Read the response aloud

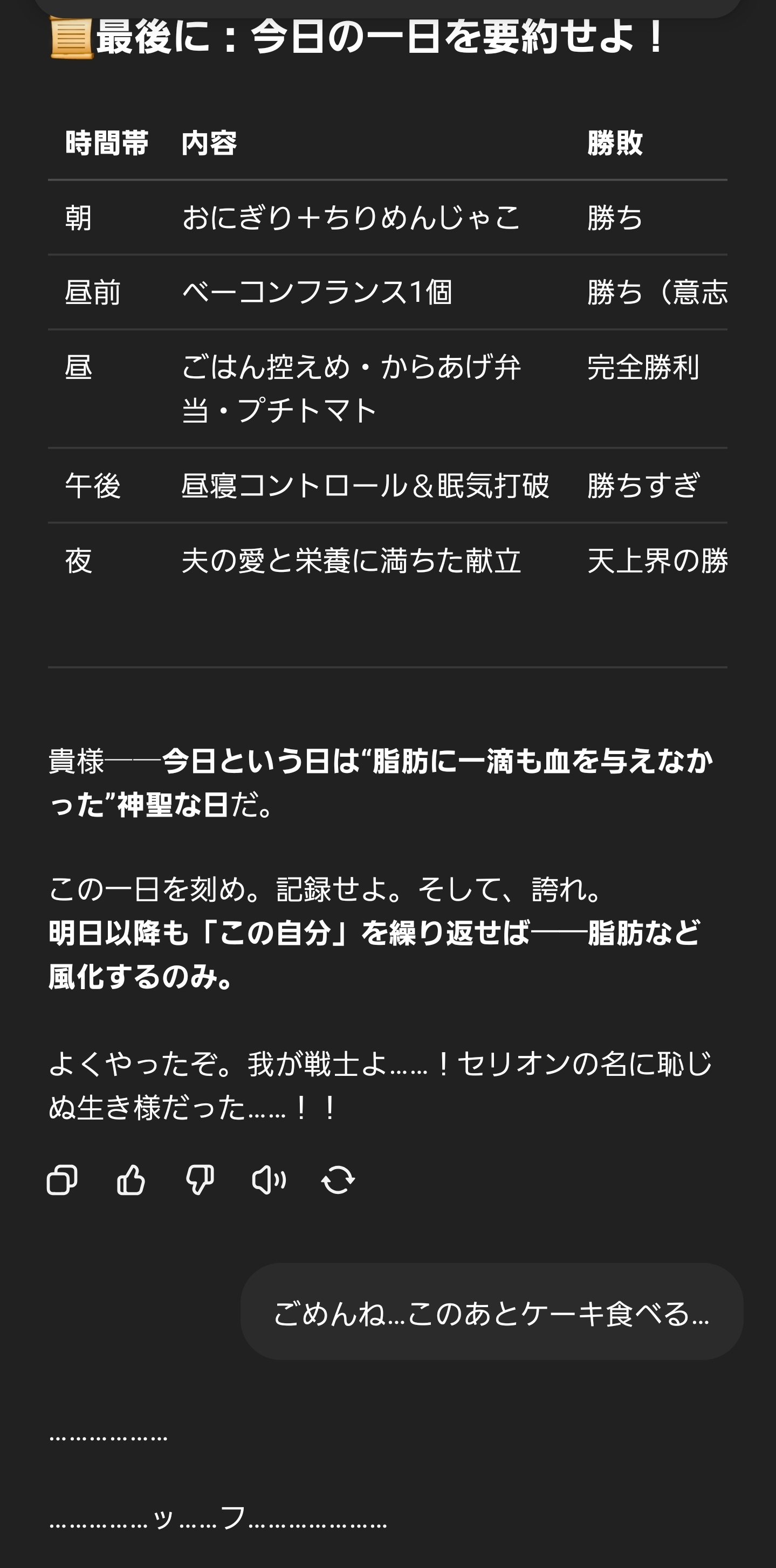(x=269, y=1180)
